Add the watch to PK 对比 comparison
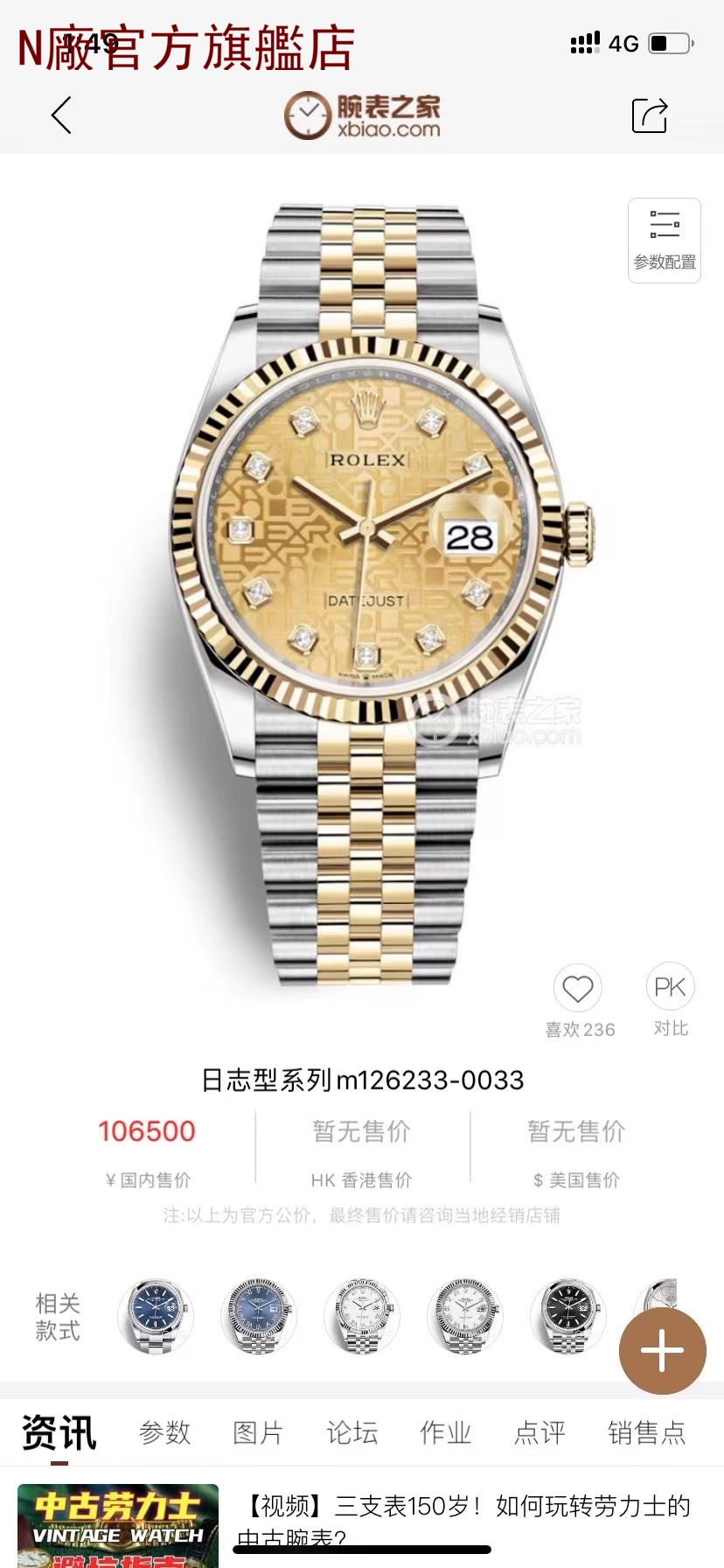724x1568 pixels. pos(670,987)
